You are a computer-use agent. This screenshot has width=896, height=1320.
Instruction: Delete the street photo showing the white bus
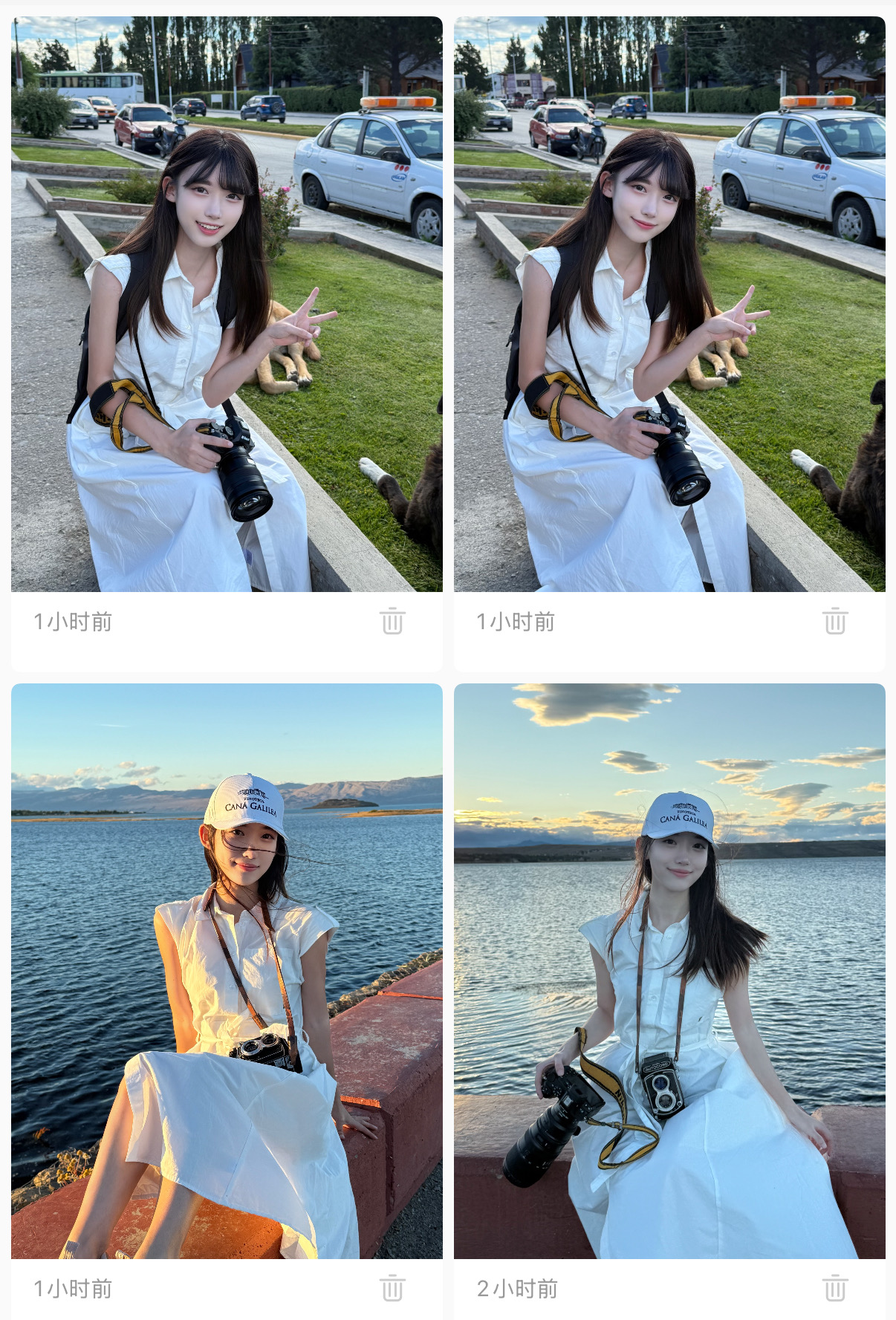[392, 621]
